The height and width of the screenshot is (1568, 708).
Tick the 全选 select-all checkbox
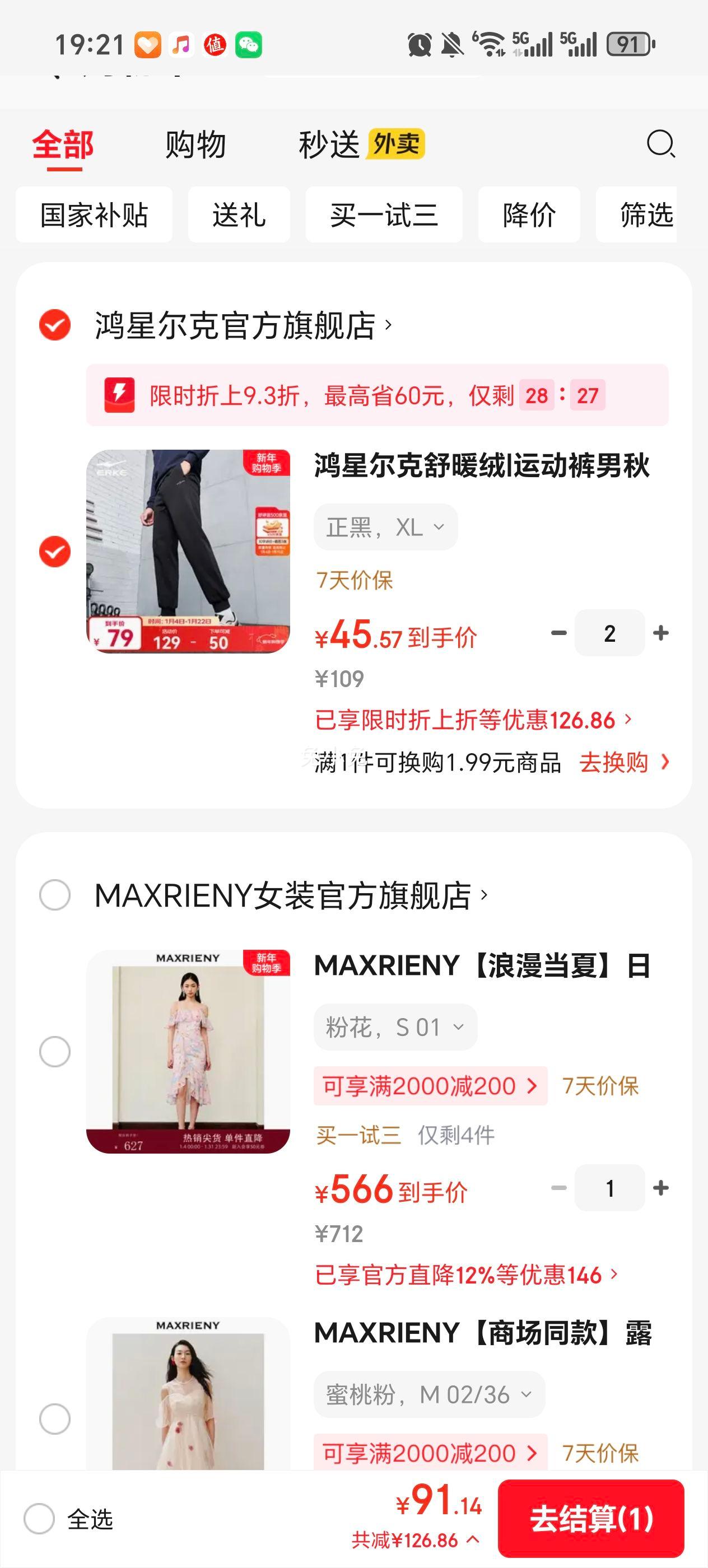tap(40, 1519)
